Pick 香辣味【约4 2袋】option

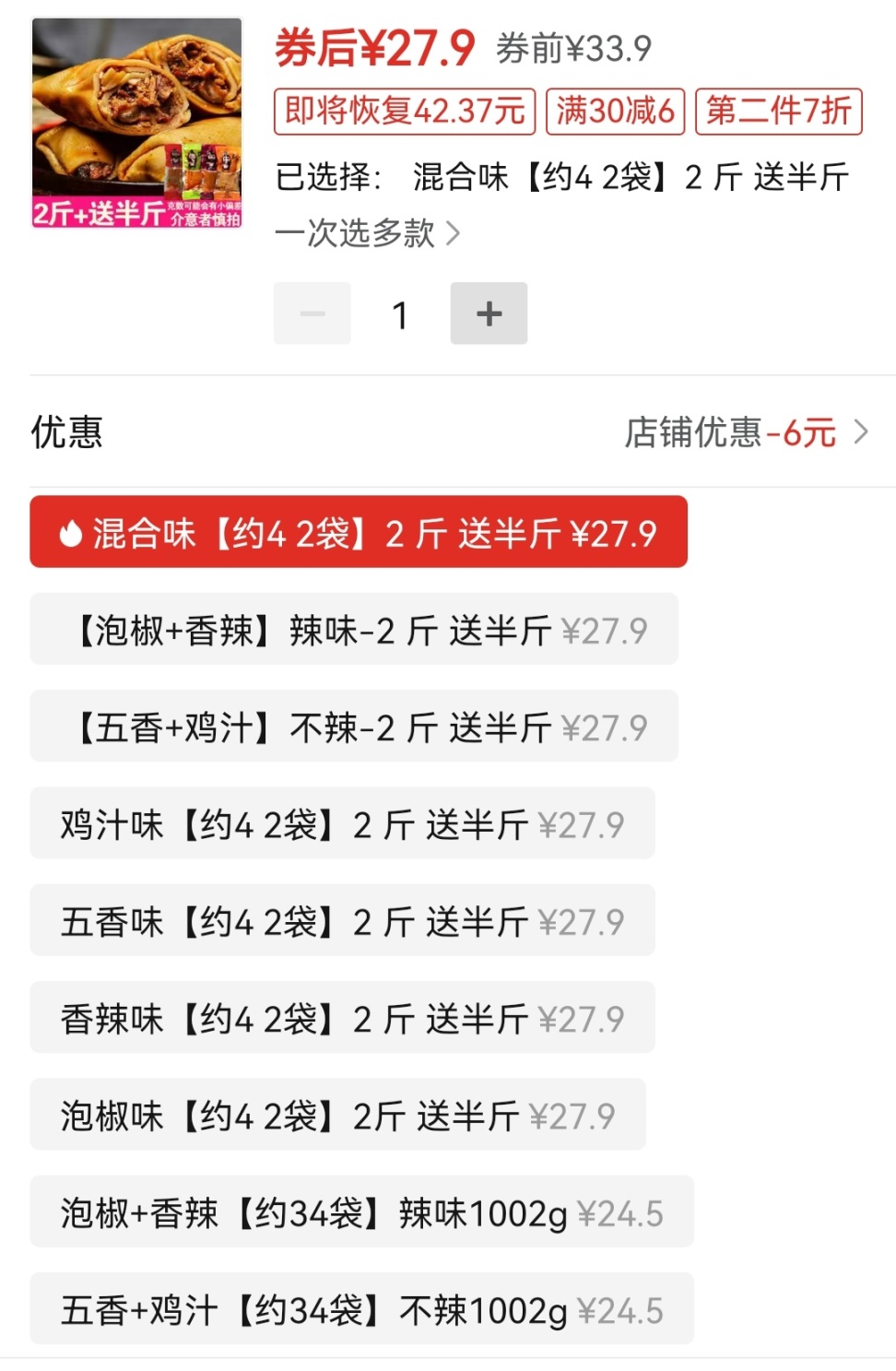click(342, 1018)
